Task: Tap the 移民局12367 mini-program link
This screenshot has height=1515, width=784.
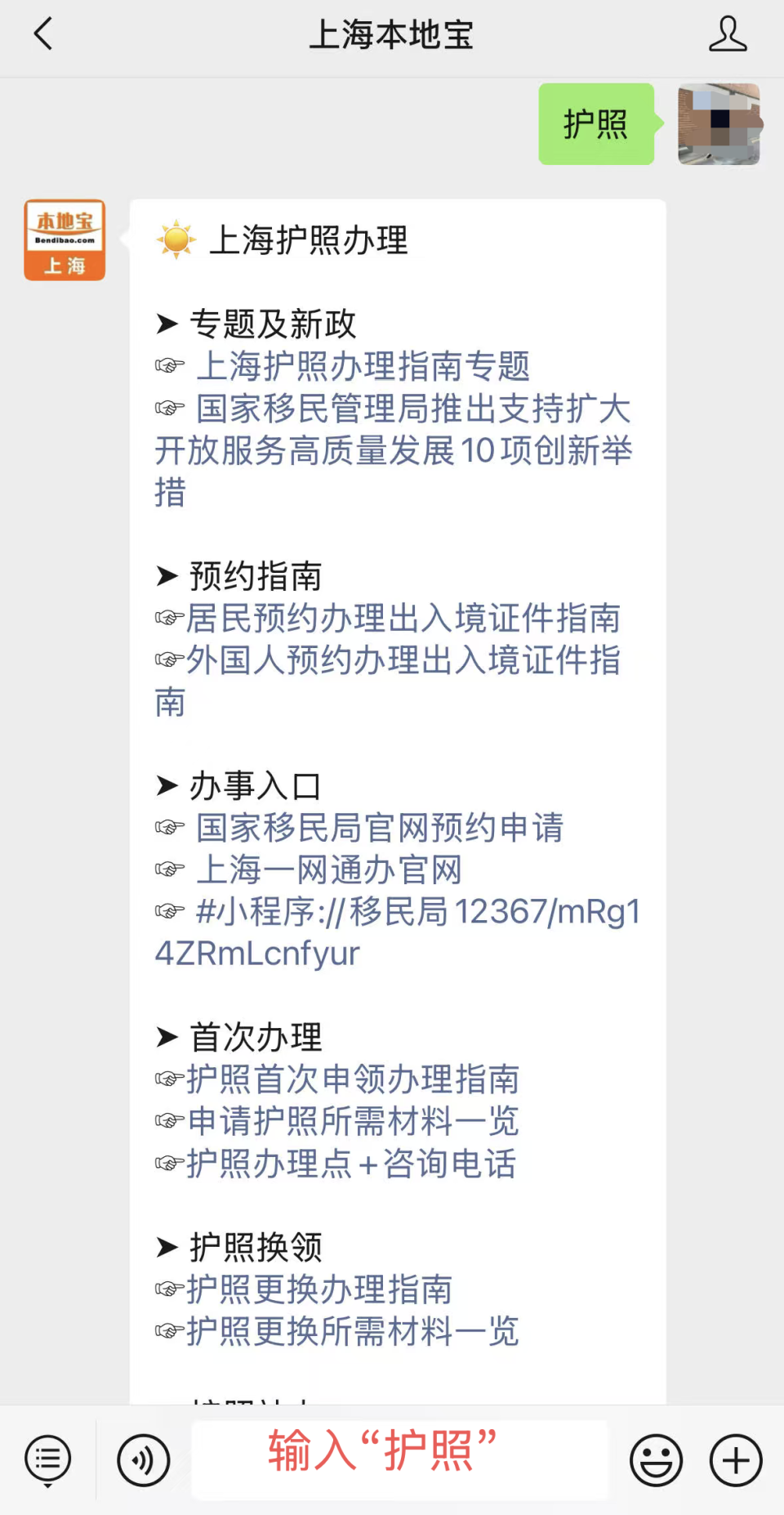Action: (x=412, y=911)
